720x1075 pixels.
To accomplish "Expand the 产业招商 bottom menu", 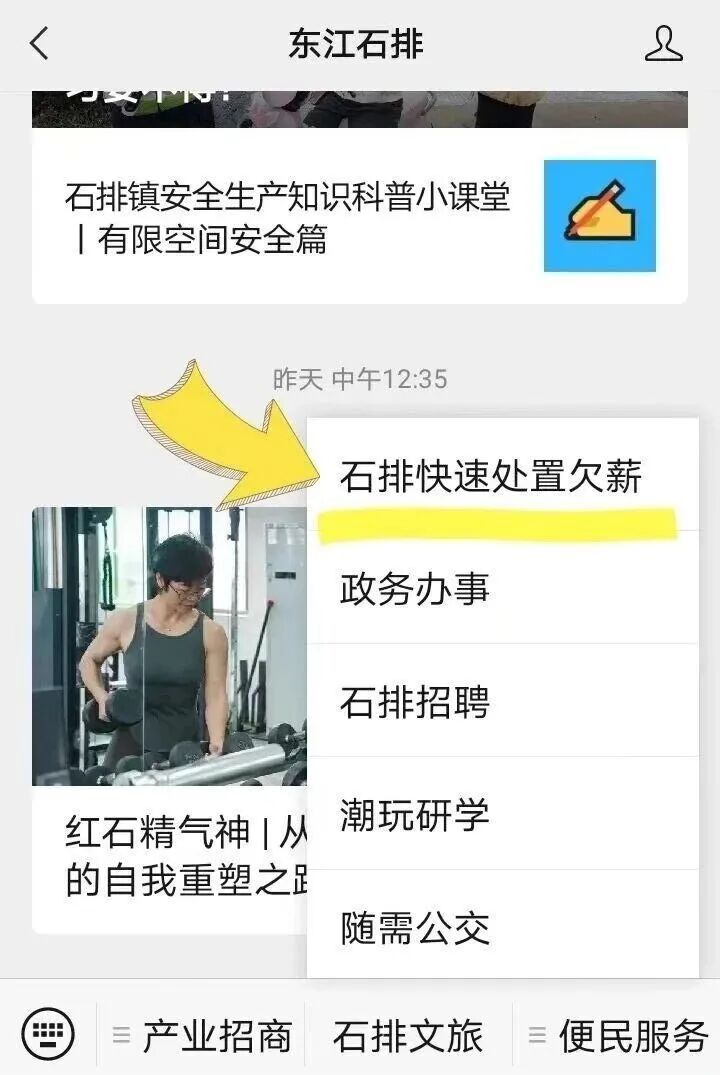I will (x=204, y=1035).
